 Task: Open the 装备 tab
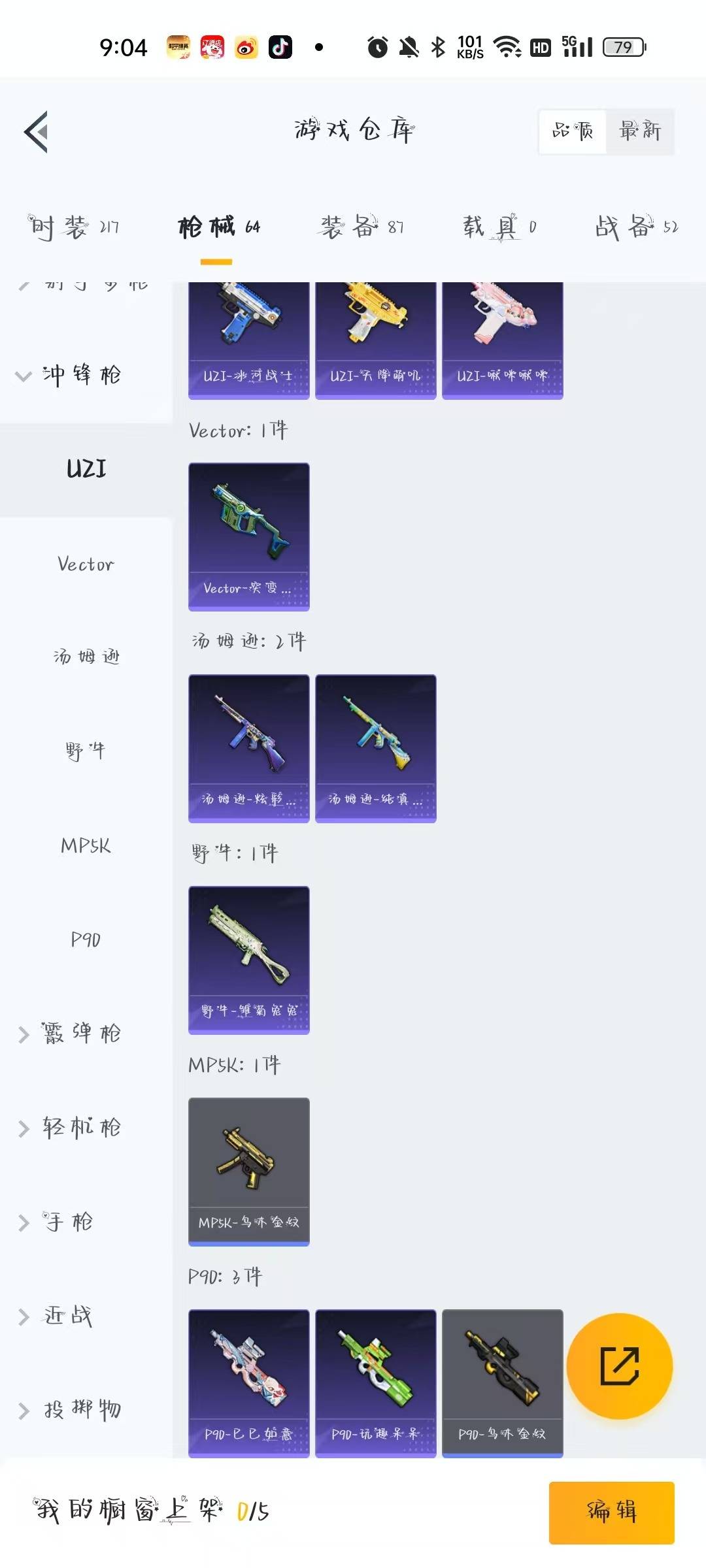click(x=361, y=227)
